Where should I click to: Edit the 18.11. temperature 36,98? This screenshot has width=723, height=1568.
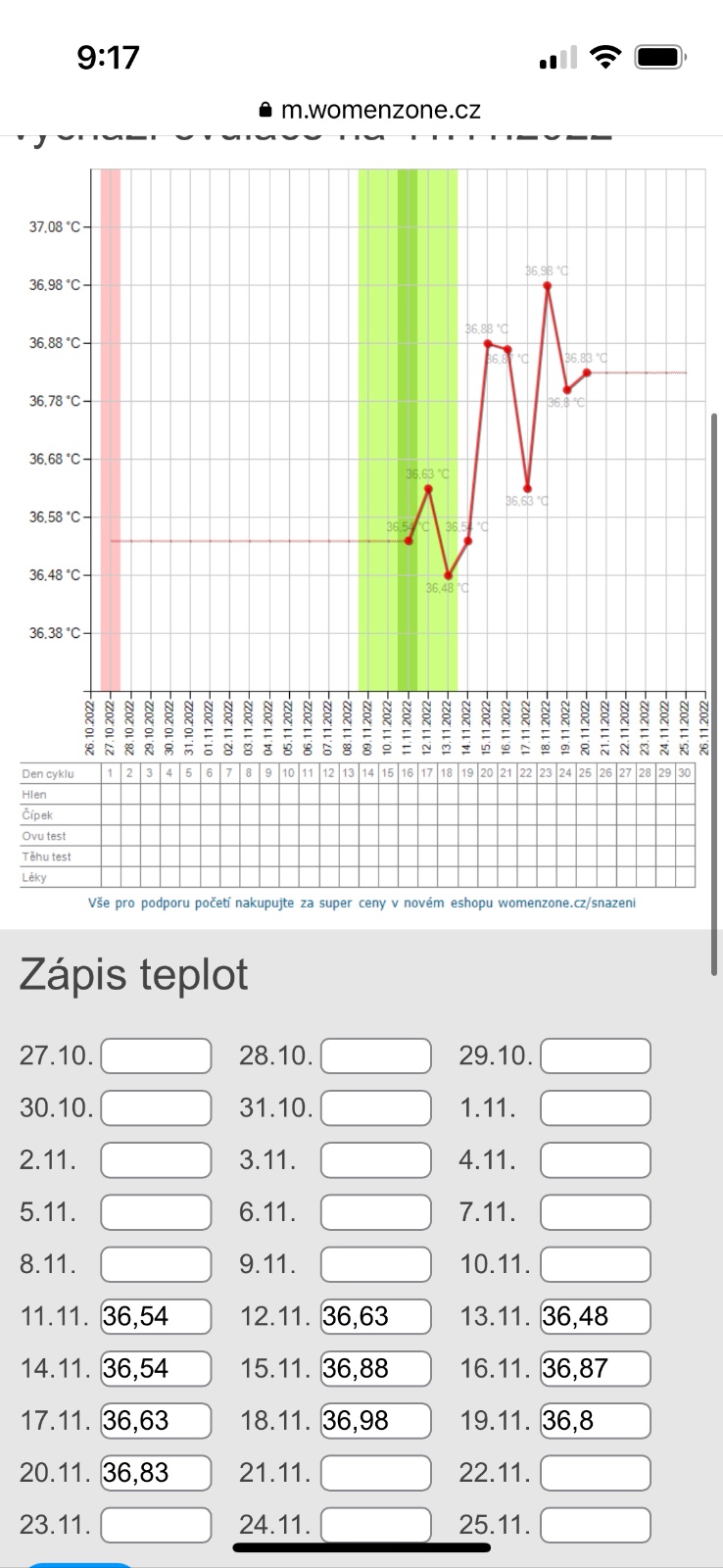[x=375, y=1420]
